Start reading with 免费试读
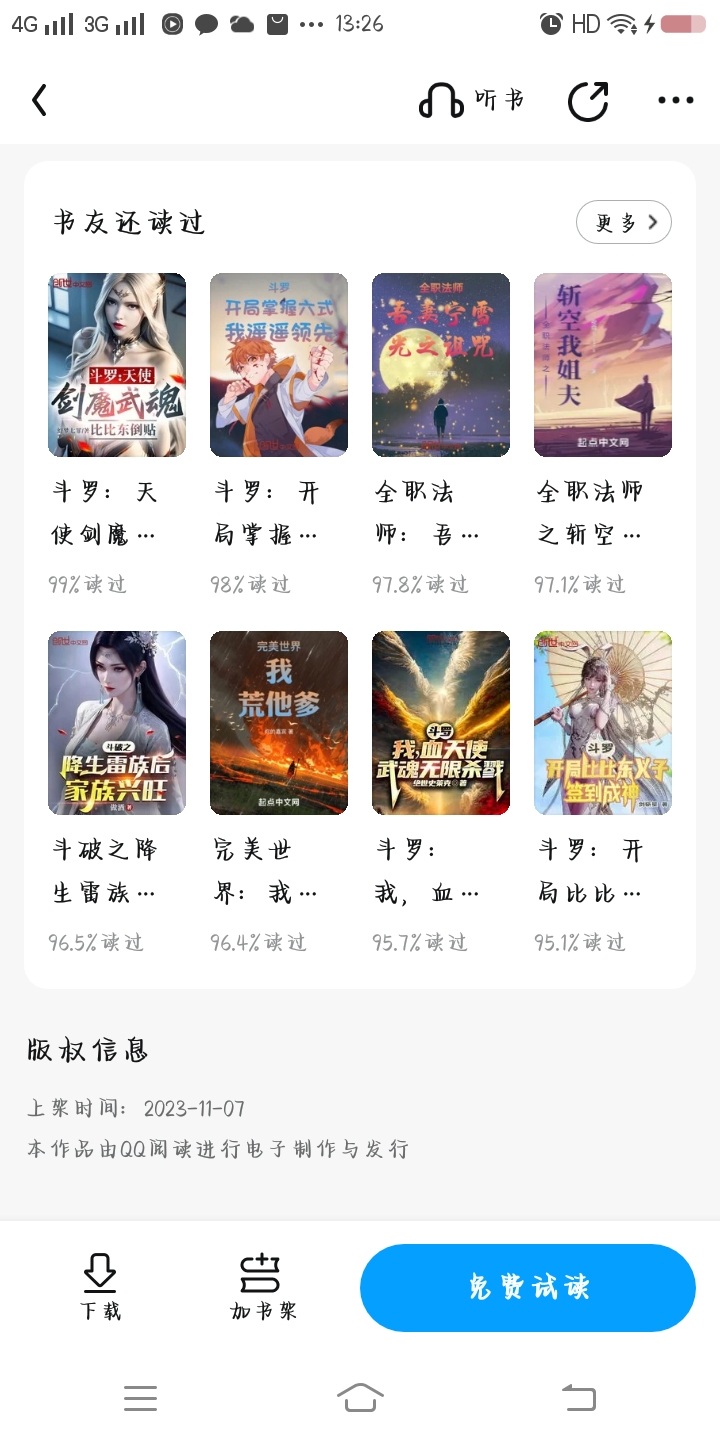The image size is (720, 1440). point(528,1287)
